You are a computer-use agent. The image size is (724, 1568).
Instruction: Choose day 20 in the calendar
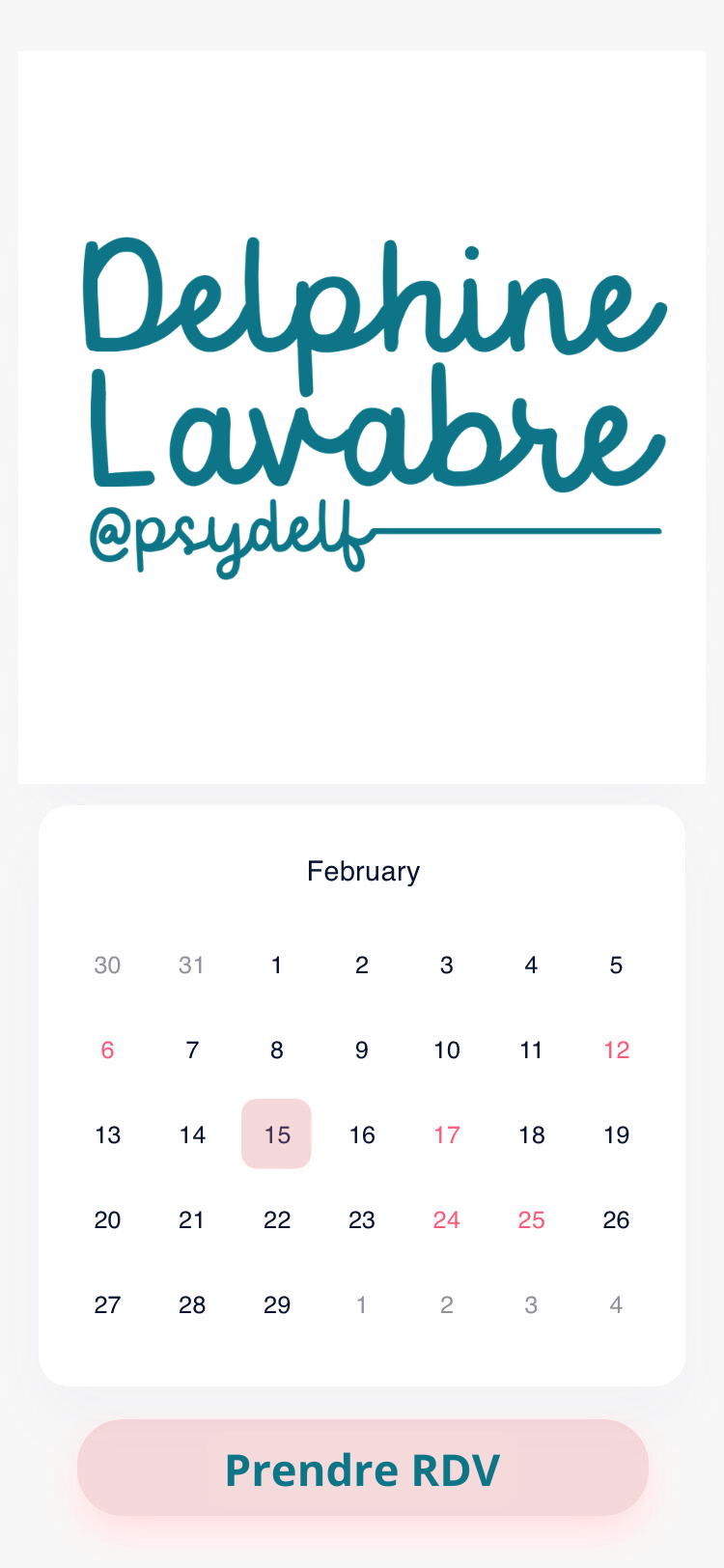[x=107, y=1219]
